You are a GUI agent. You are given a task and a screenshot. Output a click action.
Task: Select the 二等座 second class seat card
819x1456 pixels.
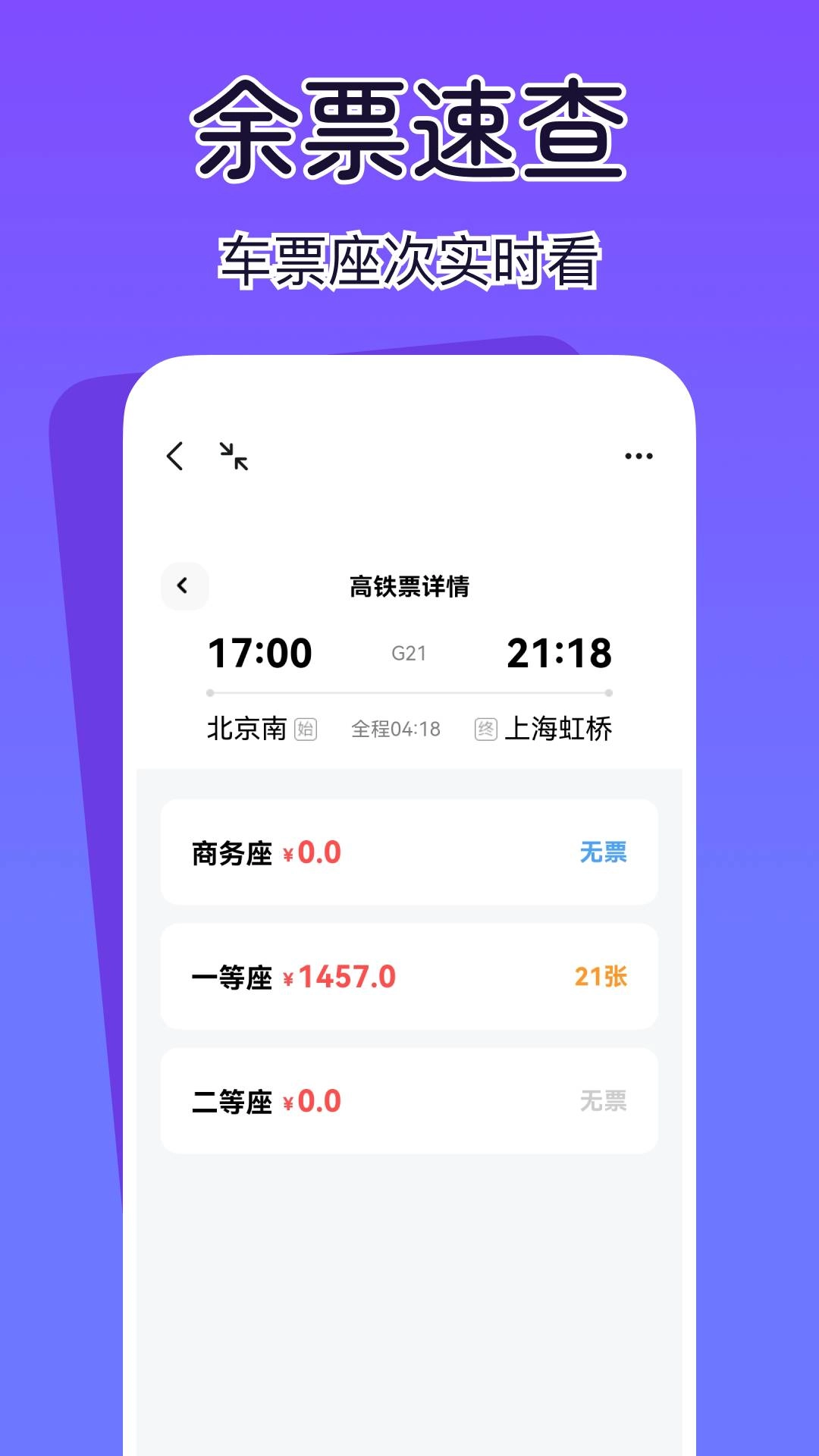point(409,1101)
